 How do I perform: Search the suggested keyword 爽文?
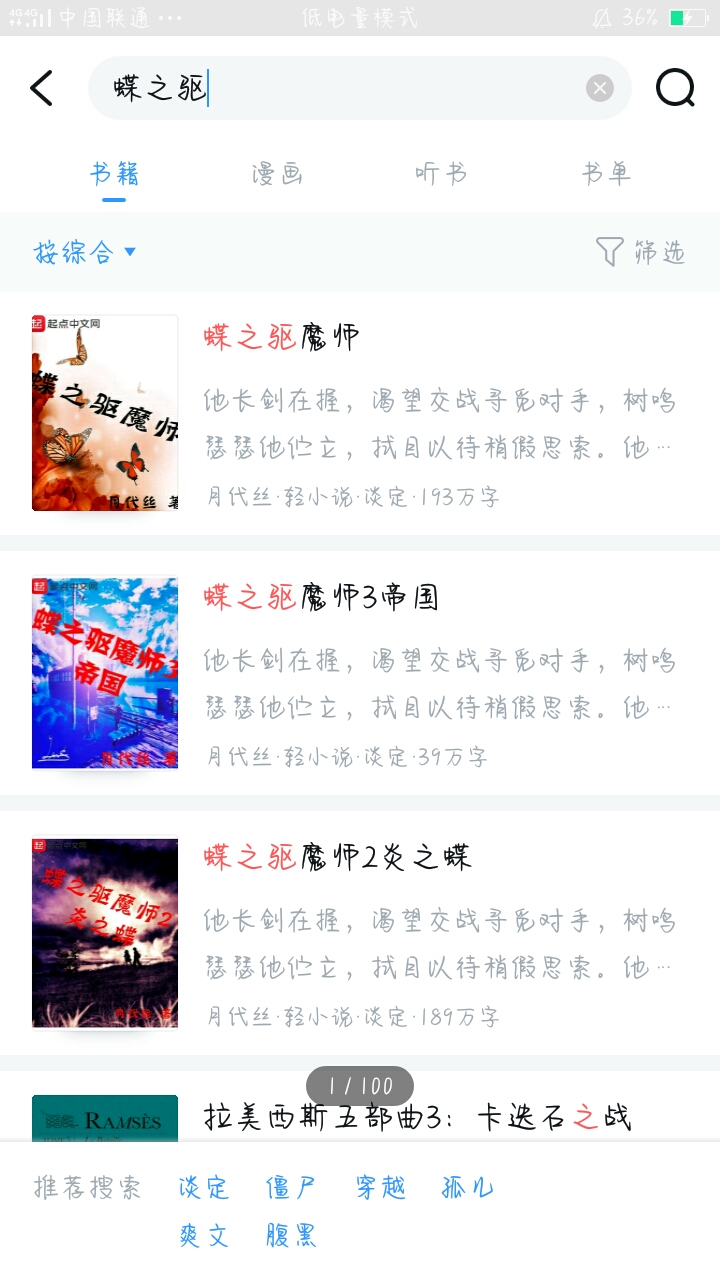coord(204,1235)
